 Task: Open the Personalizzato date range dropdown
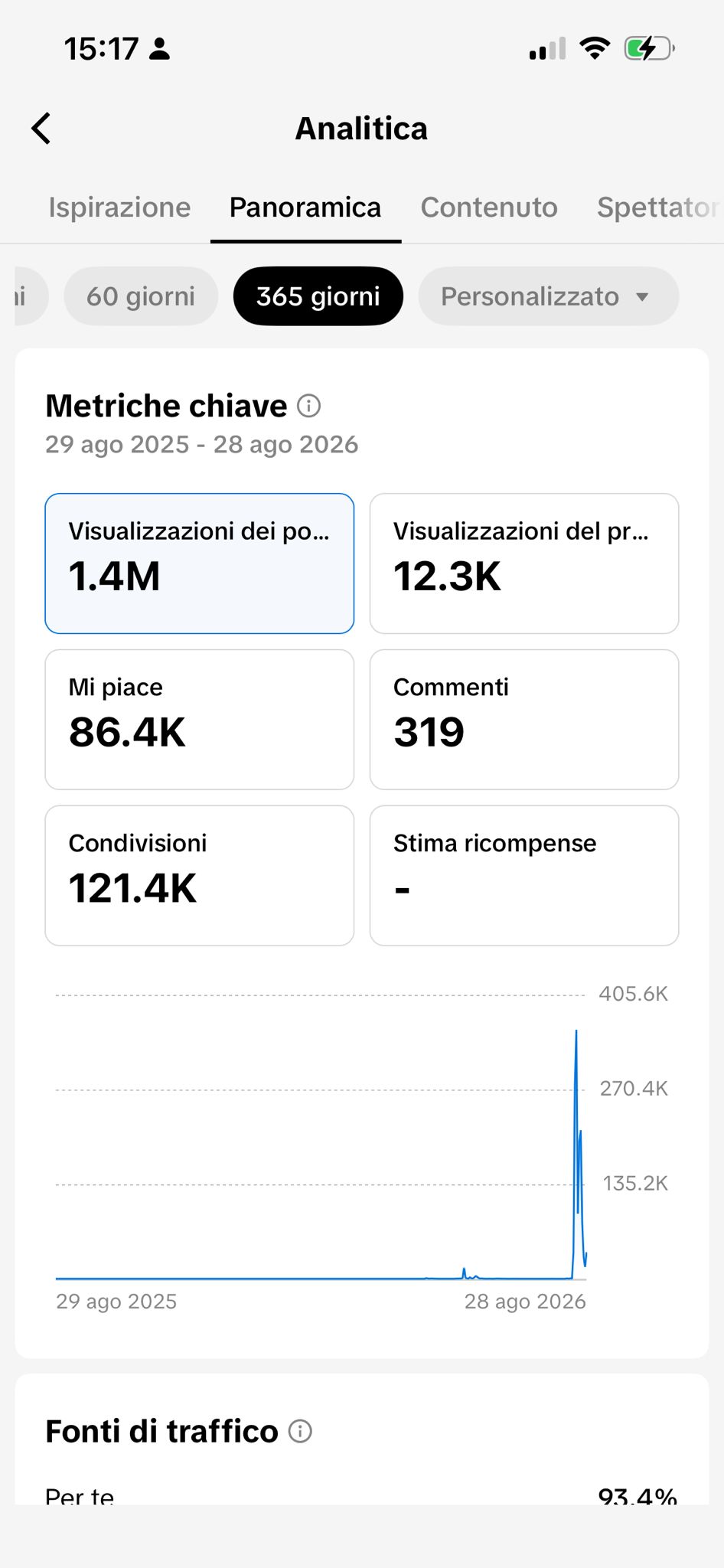548,296
